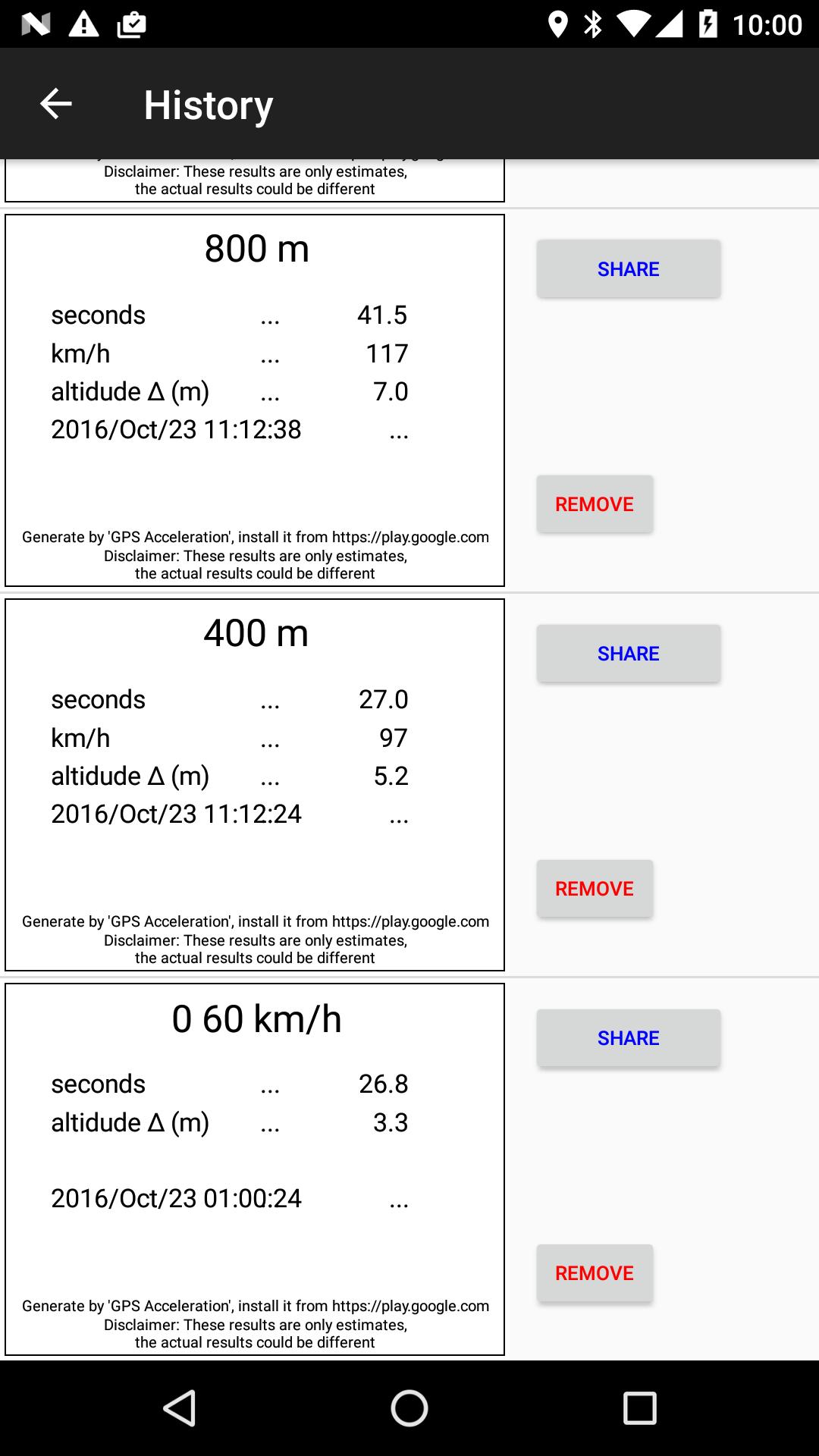Image resolution: width=819 pixels, height=1456 pixels.
Task: Open the play.google.com link in the 400 m card
Action: [411, 922]
